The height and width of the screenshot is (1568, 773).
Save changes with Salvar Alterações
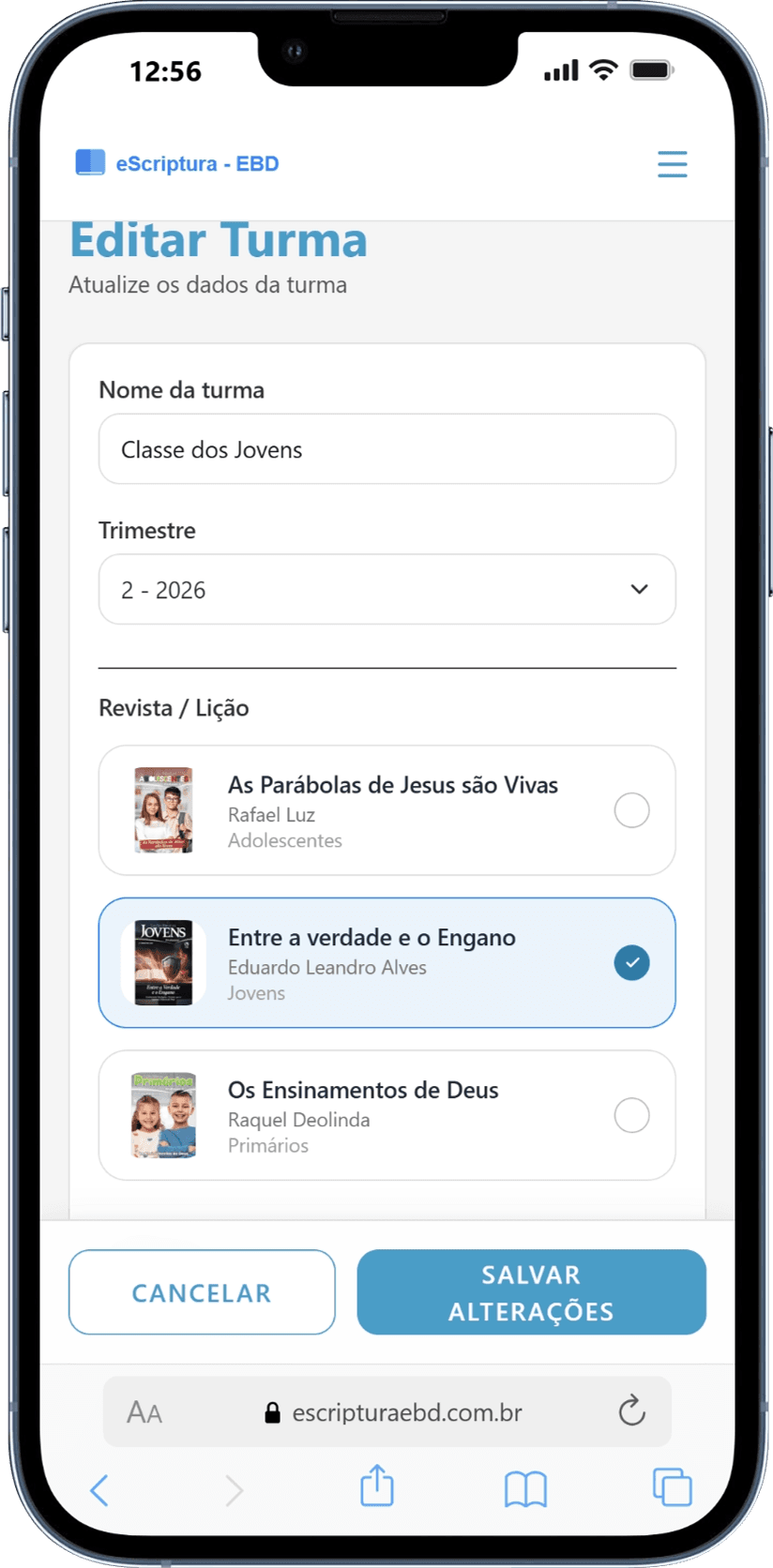pos(531,1292)
